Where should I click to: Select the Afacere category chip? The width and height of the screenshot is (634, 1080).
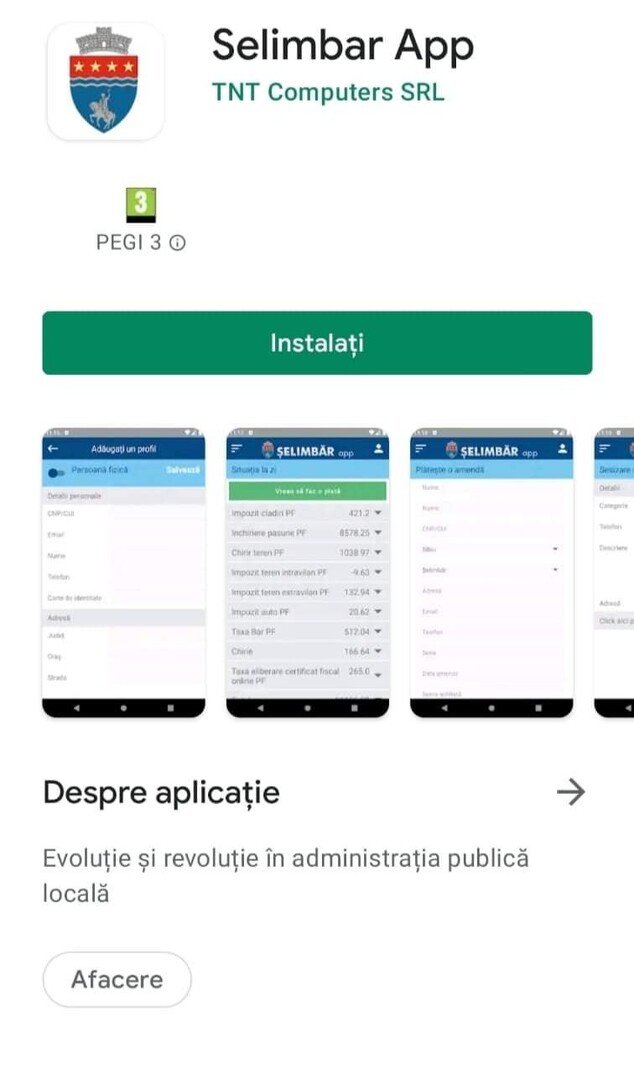pyautogui.click(x=116, y=979)
